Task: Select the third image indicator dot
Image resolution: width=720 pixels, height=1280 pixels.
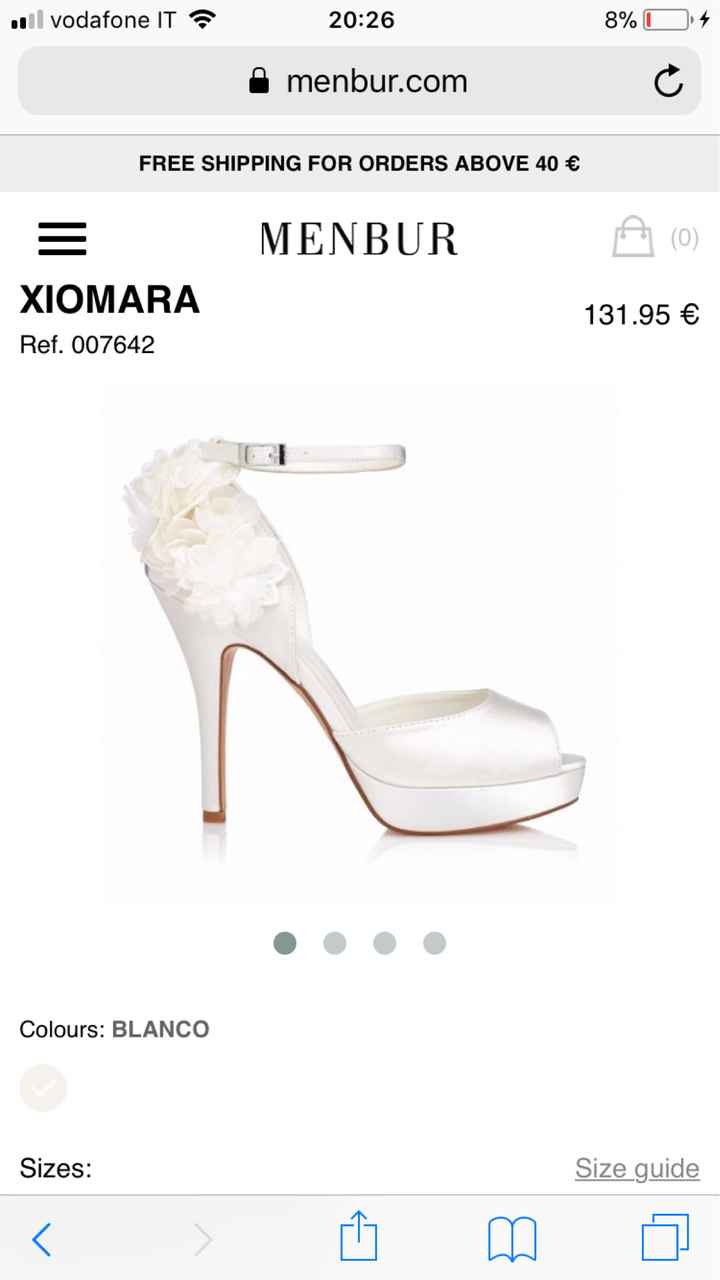Action: 384,942
